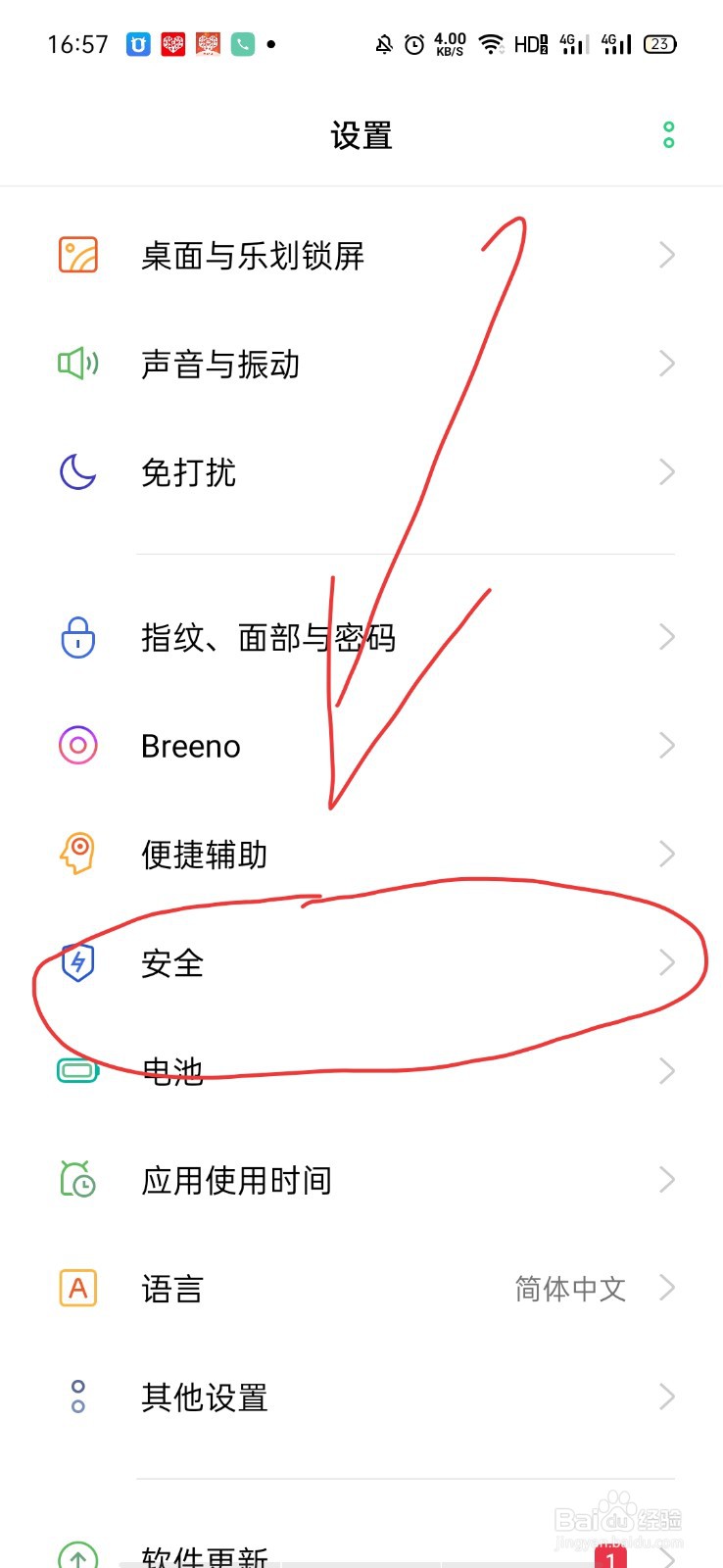This screenshot has height=1568, width=723.
Task: Open the 免打扰 menu entry
Action: point(362,472)
